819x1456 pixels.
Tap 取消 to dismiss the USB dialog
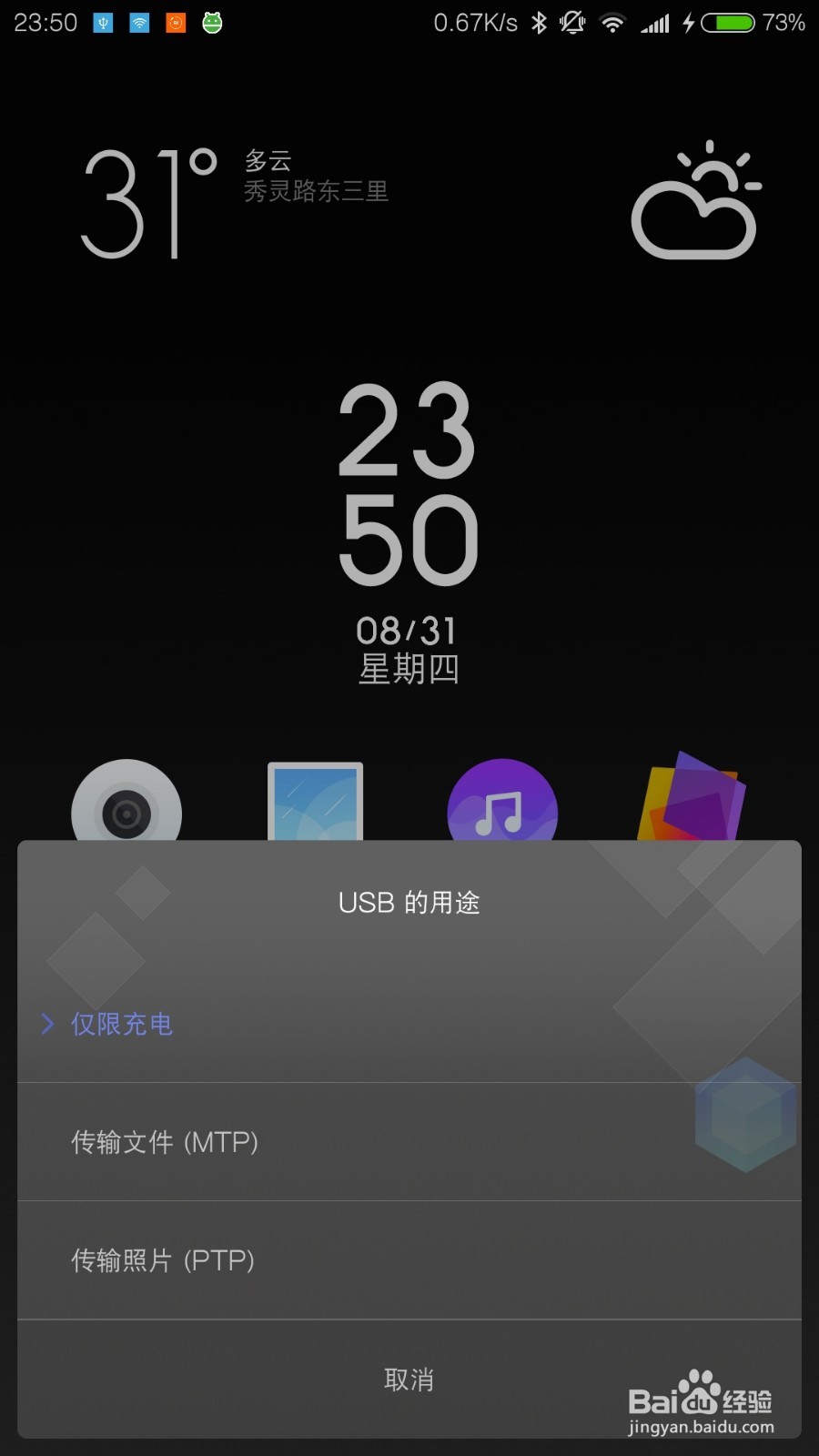(x=409, y=1379)
